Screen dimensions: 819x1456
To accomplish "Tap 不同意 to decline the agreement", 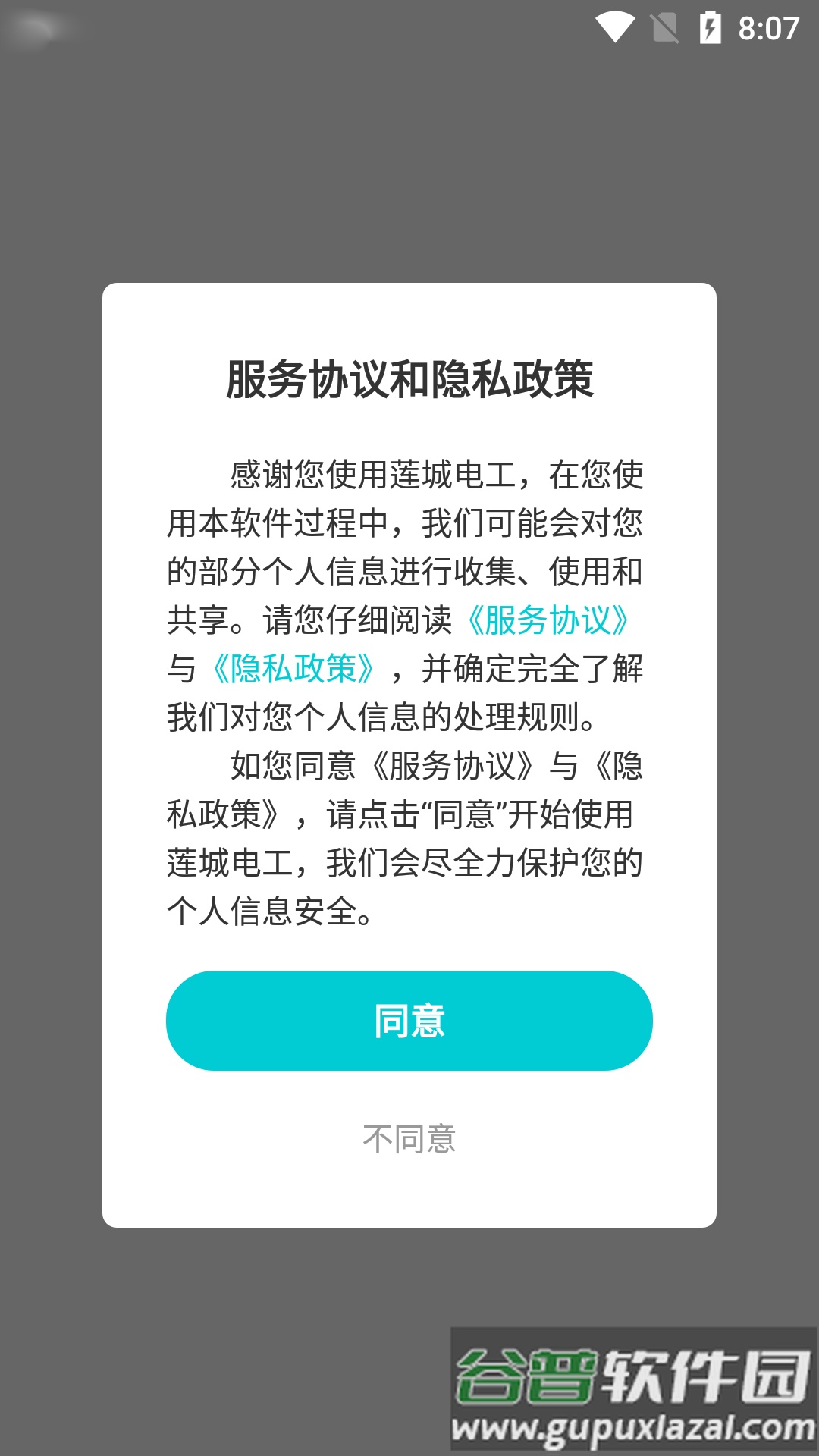I will click(409, 1139).
